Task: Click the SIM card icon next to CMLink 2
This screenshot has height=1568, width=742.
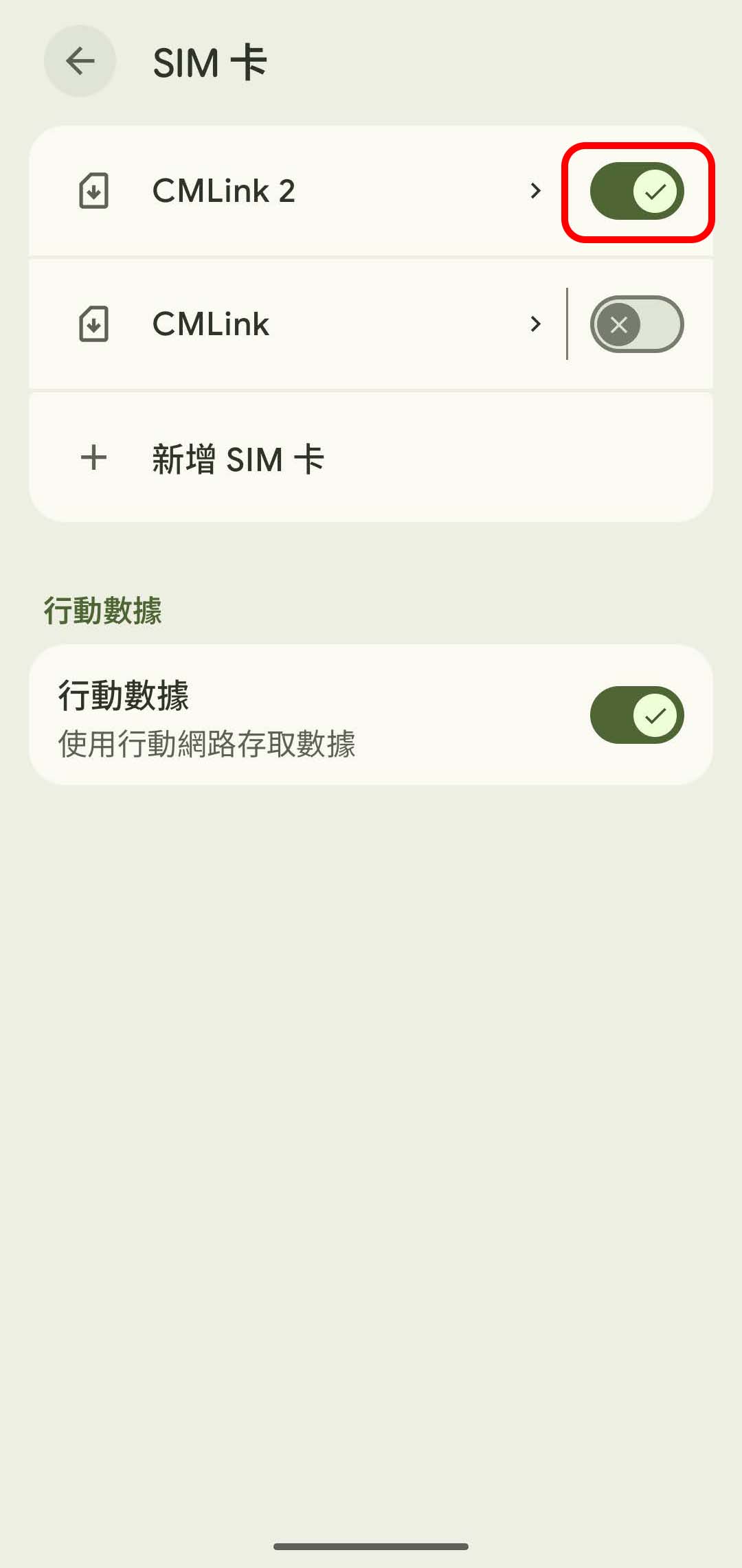Action: coord(94,192)
